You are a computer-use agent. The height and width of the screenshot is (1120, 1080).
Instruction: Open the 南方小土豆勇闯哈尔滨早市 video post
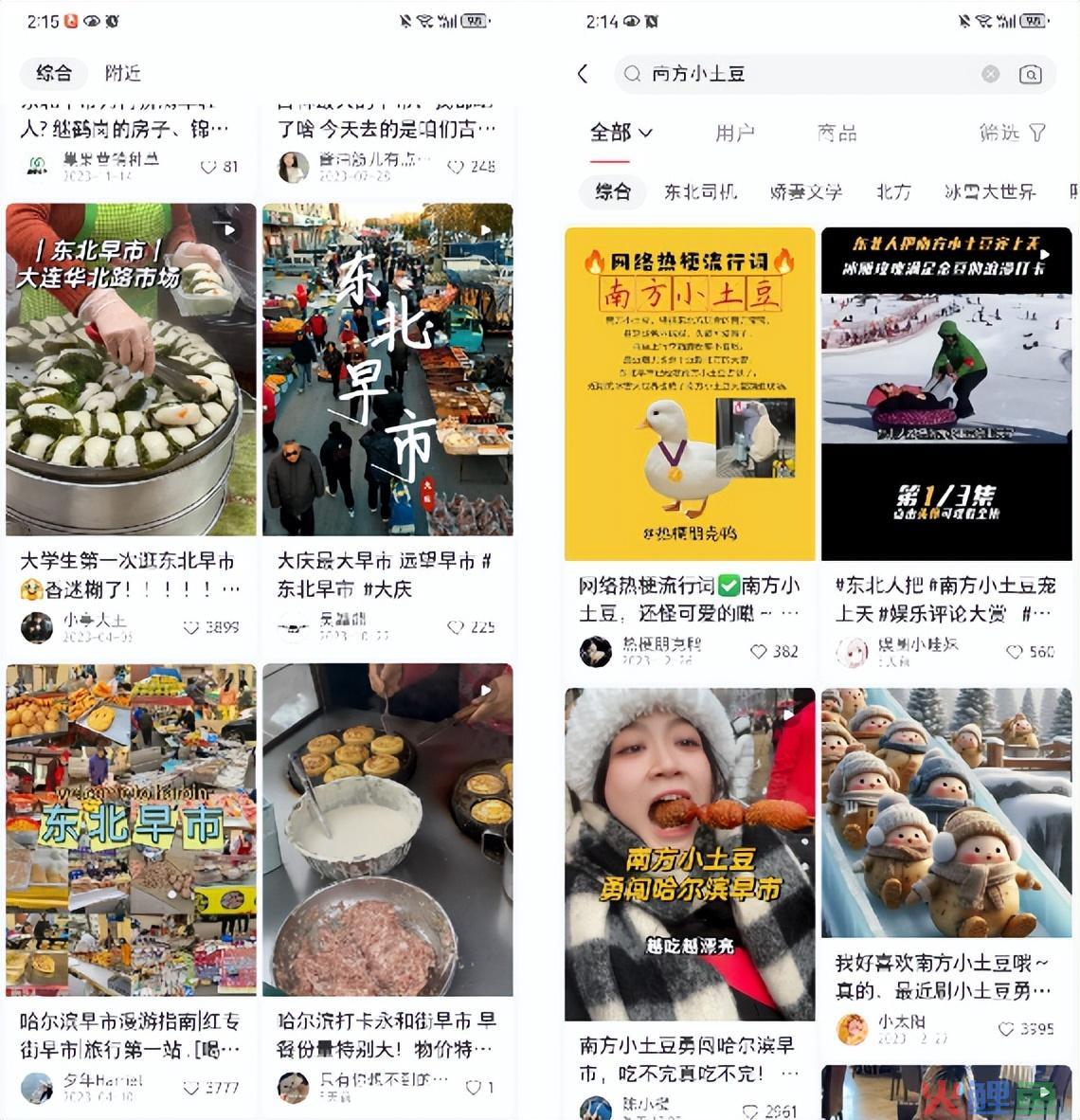click(x=690, y=853)
